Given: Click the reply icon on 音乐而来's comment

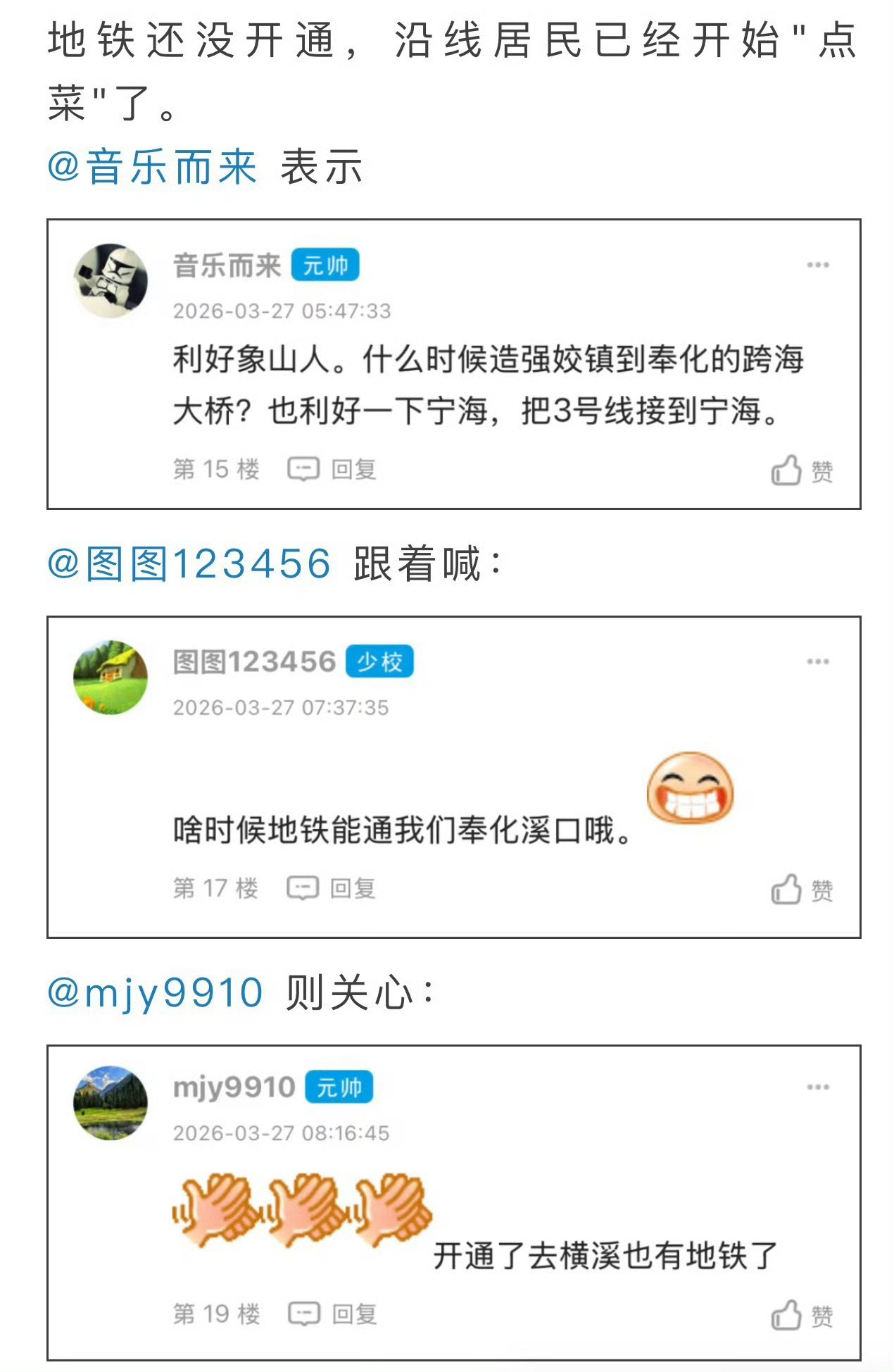Looking at the screenshot, I should (x=303, y=468).
